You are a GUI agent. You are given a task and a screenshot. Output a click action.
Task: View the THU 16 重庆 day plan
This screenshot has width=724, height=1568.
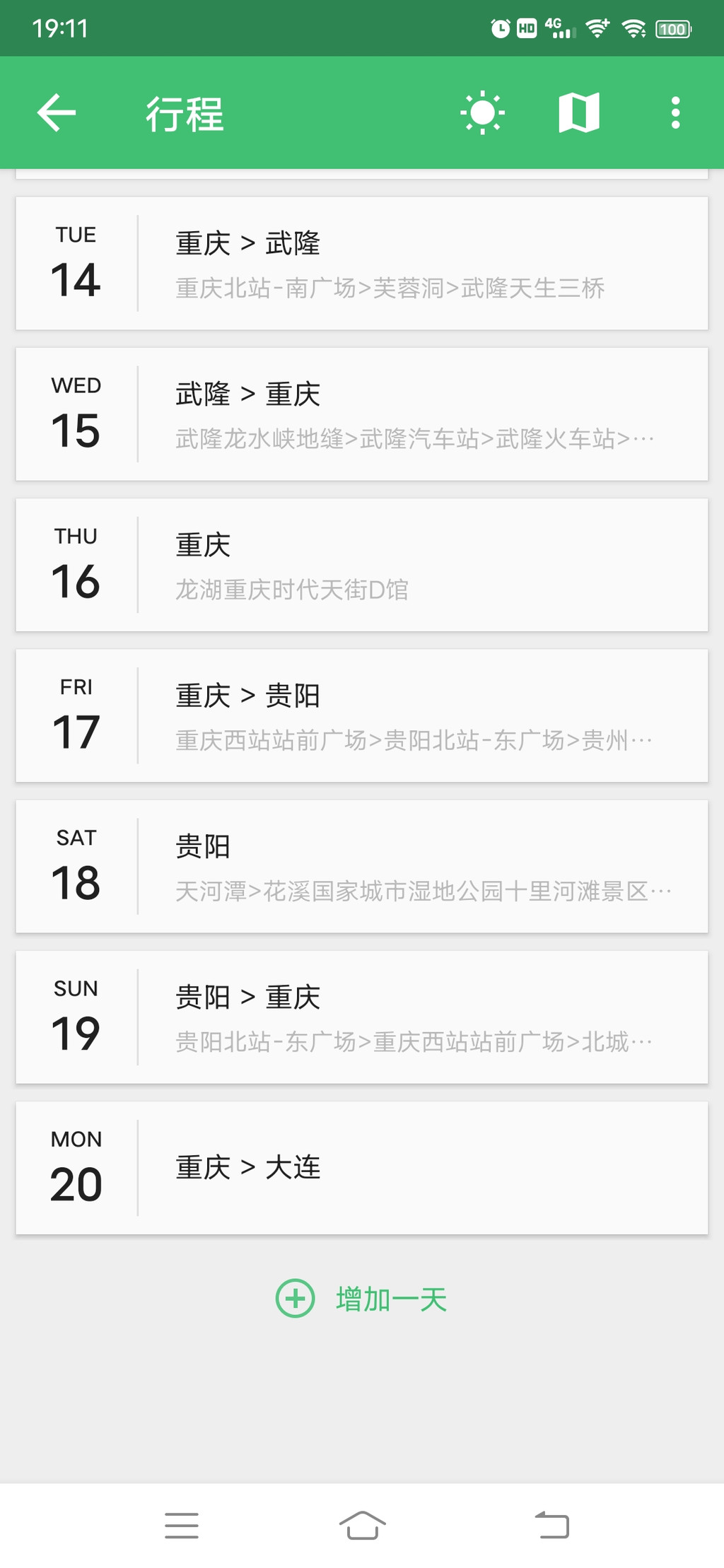tap(362, 565)
